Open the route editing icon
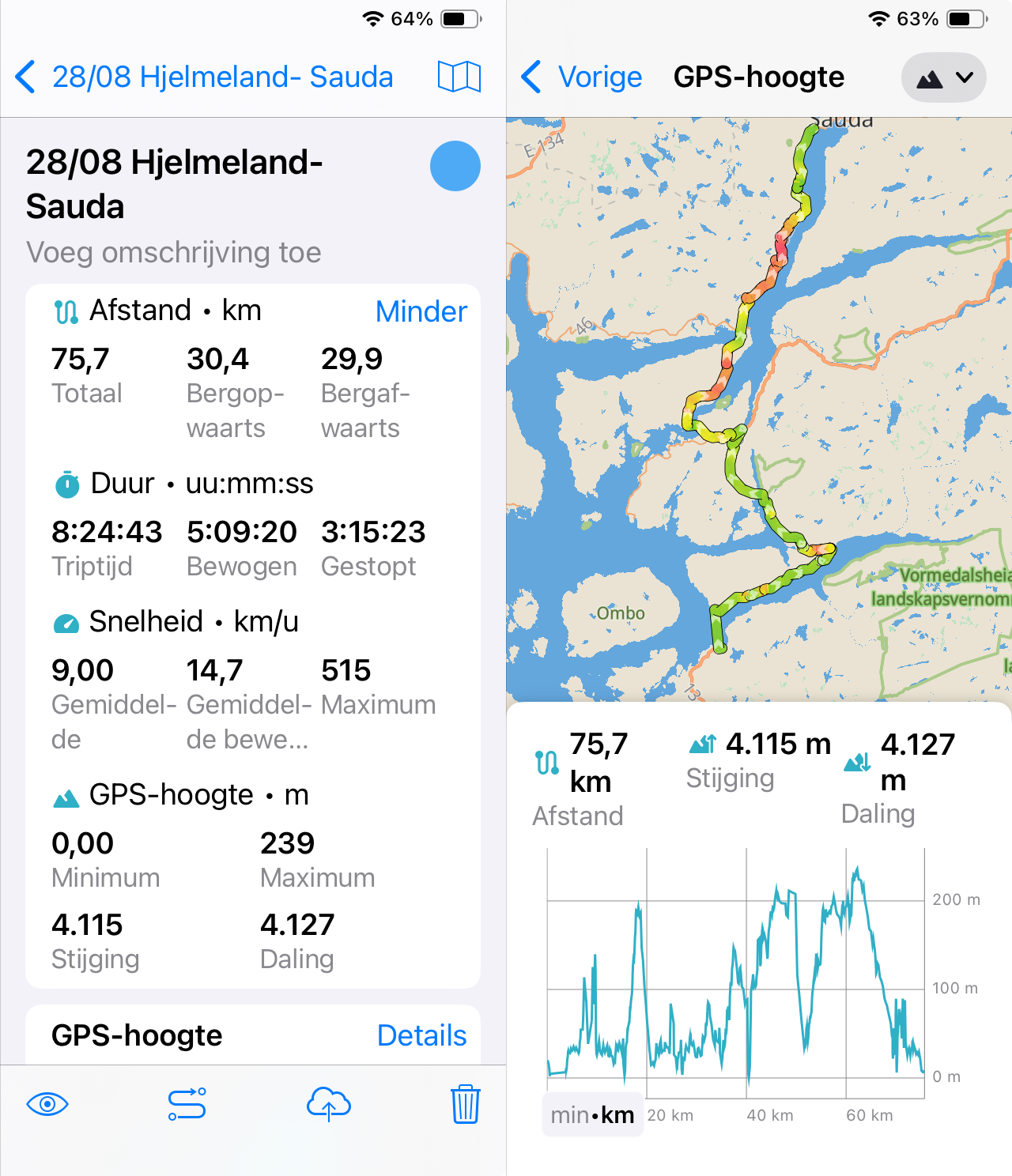 coord(187,1104)
